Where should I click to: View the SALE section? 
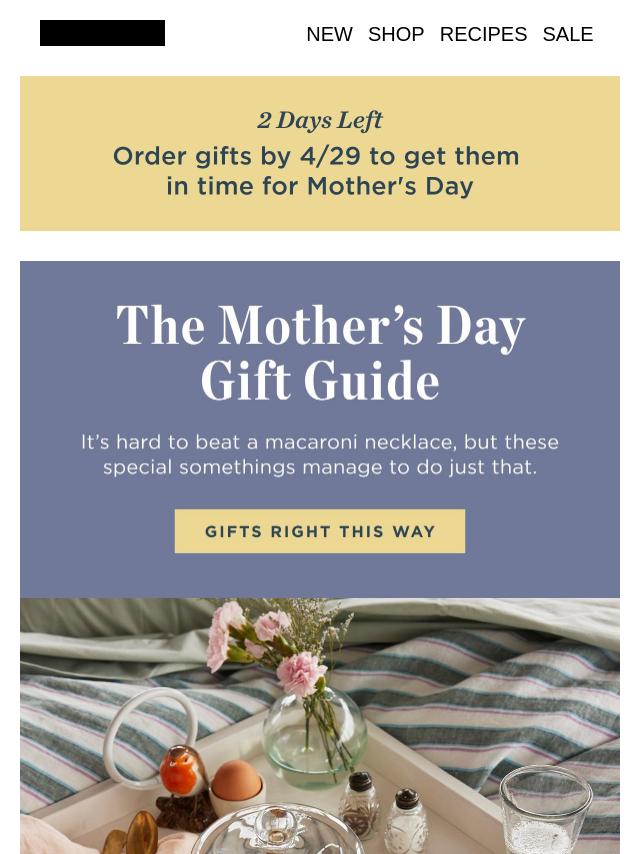[x=567, y=34]
